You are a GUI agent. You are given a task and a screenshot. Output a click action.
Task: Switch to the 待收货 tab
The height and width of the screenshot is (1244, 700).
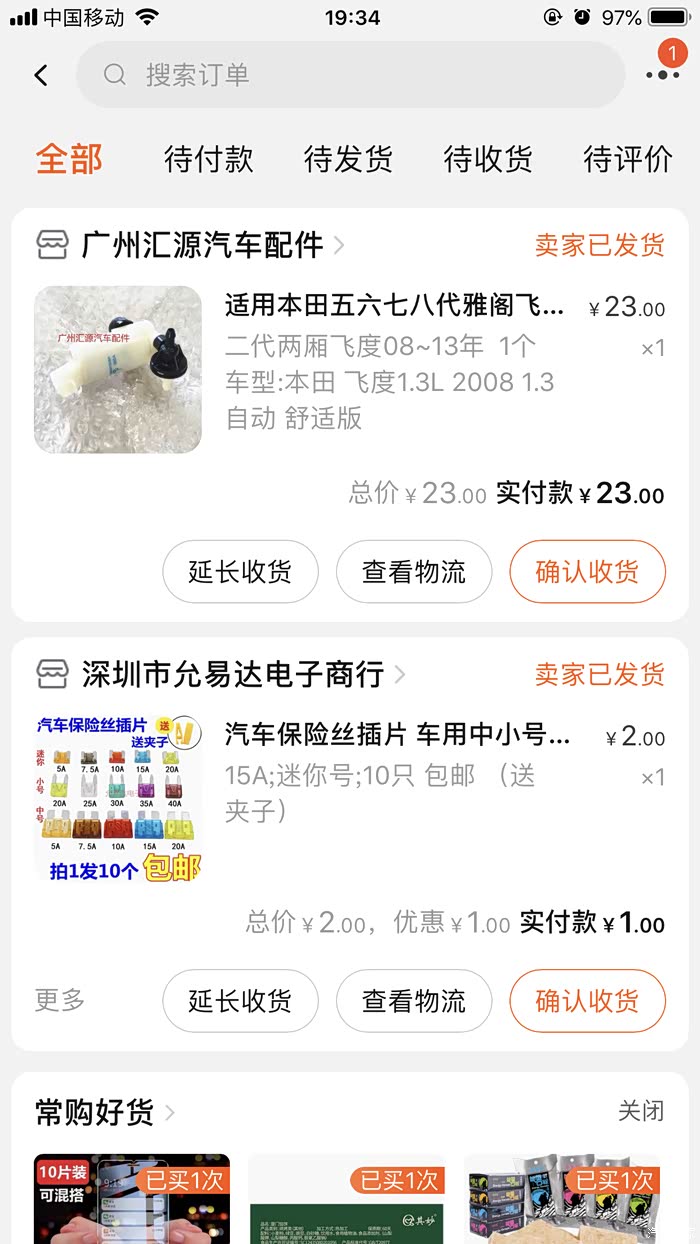(x=488, y=159)
